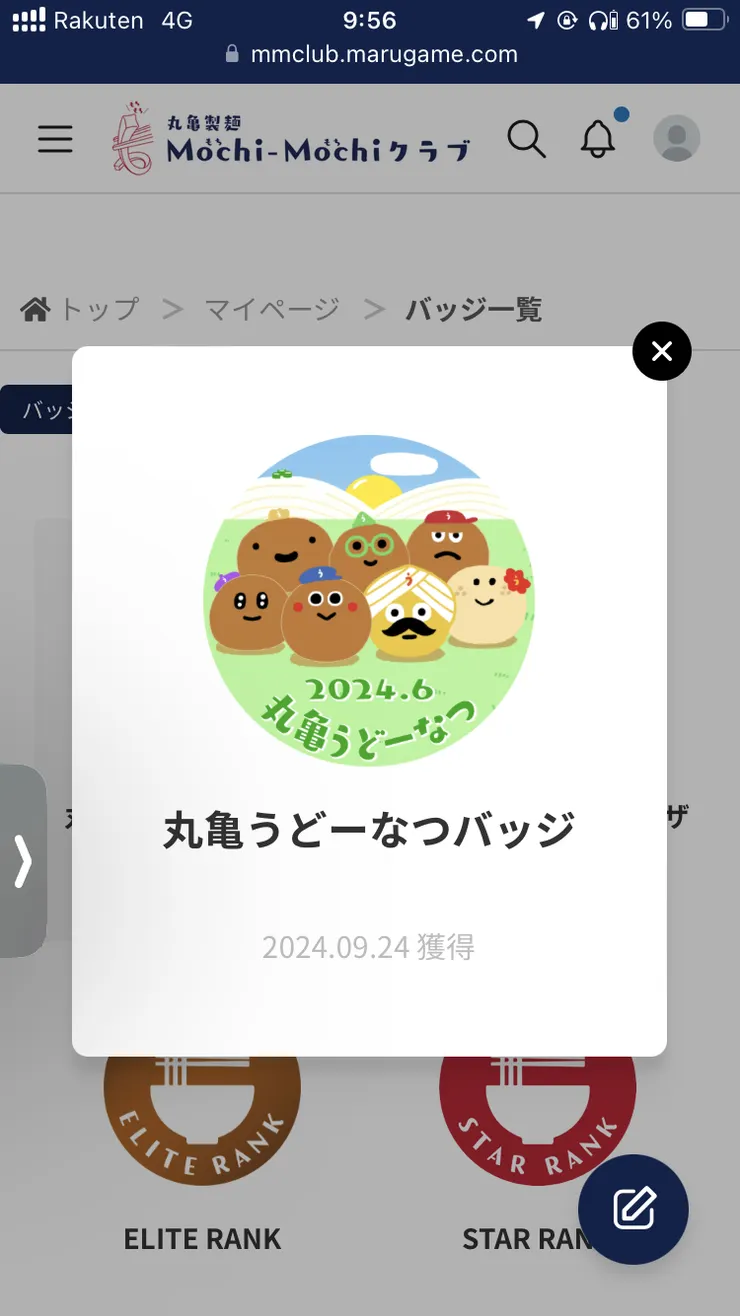Tap the floating compose/edit icon

[633, 1209]
